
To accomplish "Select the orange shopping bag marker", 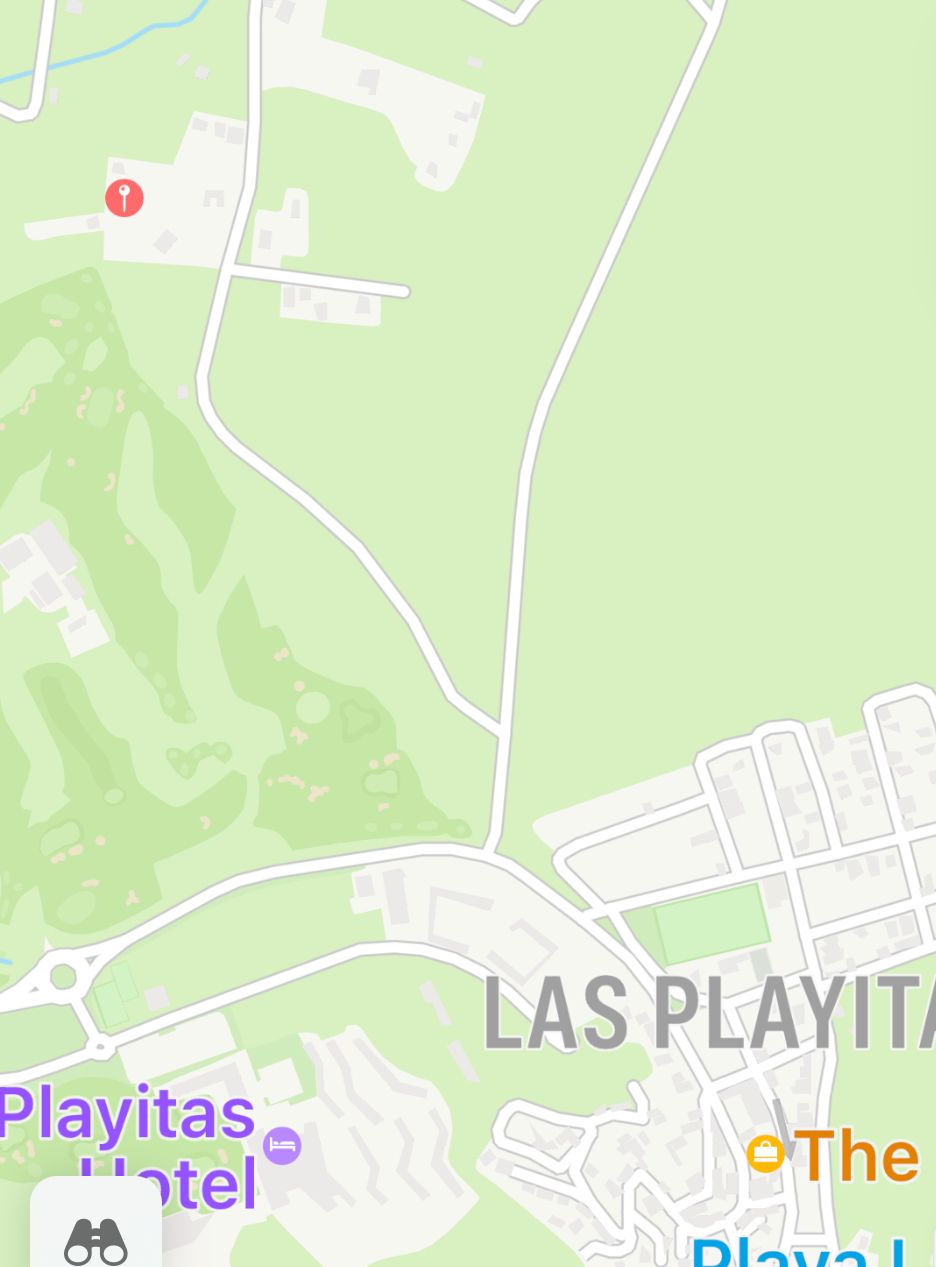I will click(765, 1154).
